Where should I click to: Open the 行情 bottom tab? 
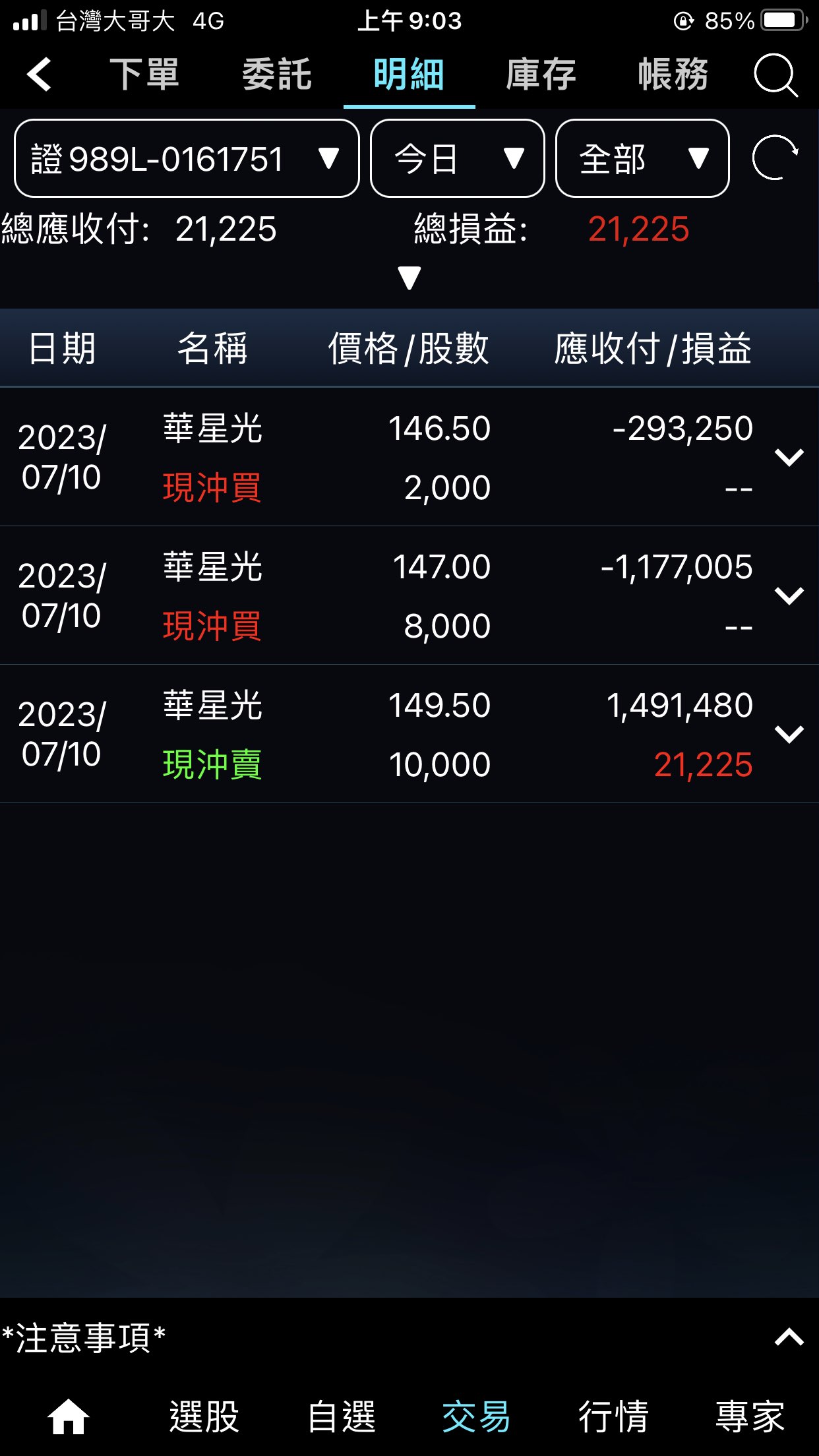pyautogui.click(x=614, y=1416)
